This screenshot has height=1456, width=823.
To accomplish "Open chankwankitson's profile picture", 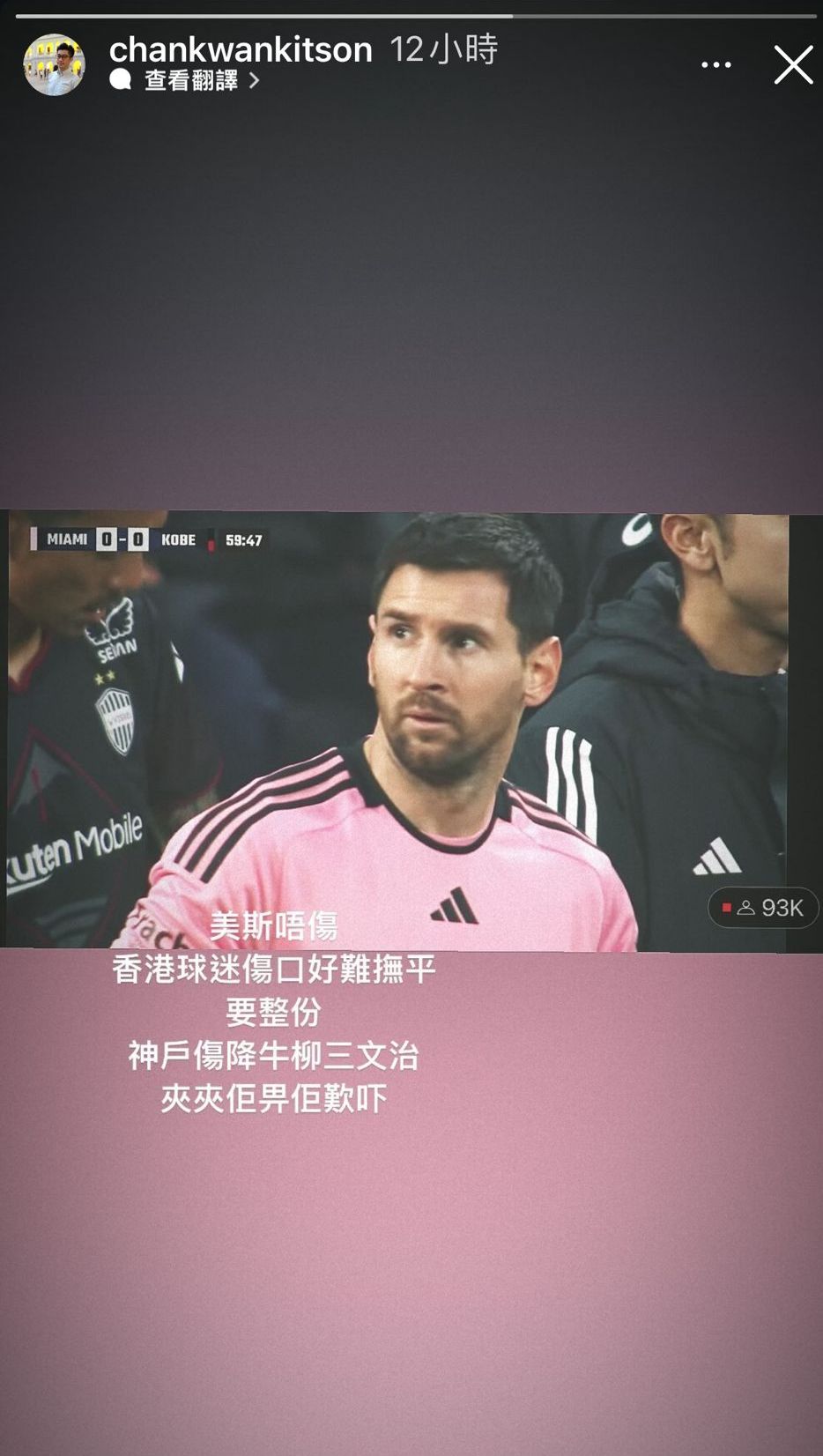I will [x=54, y=65].
